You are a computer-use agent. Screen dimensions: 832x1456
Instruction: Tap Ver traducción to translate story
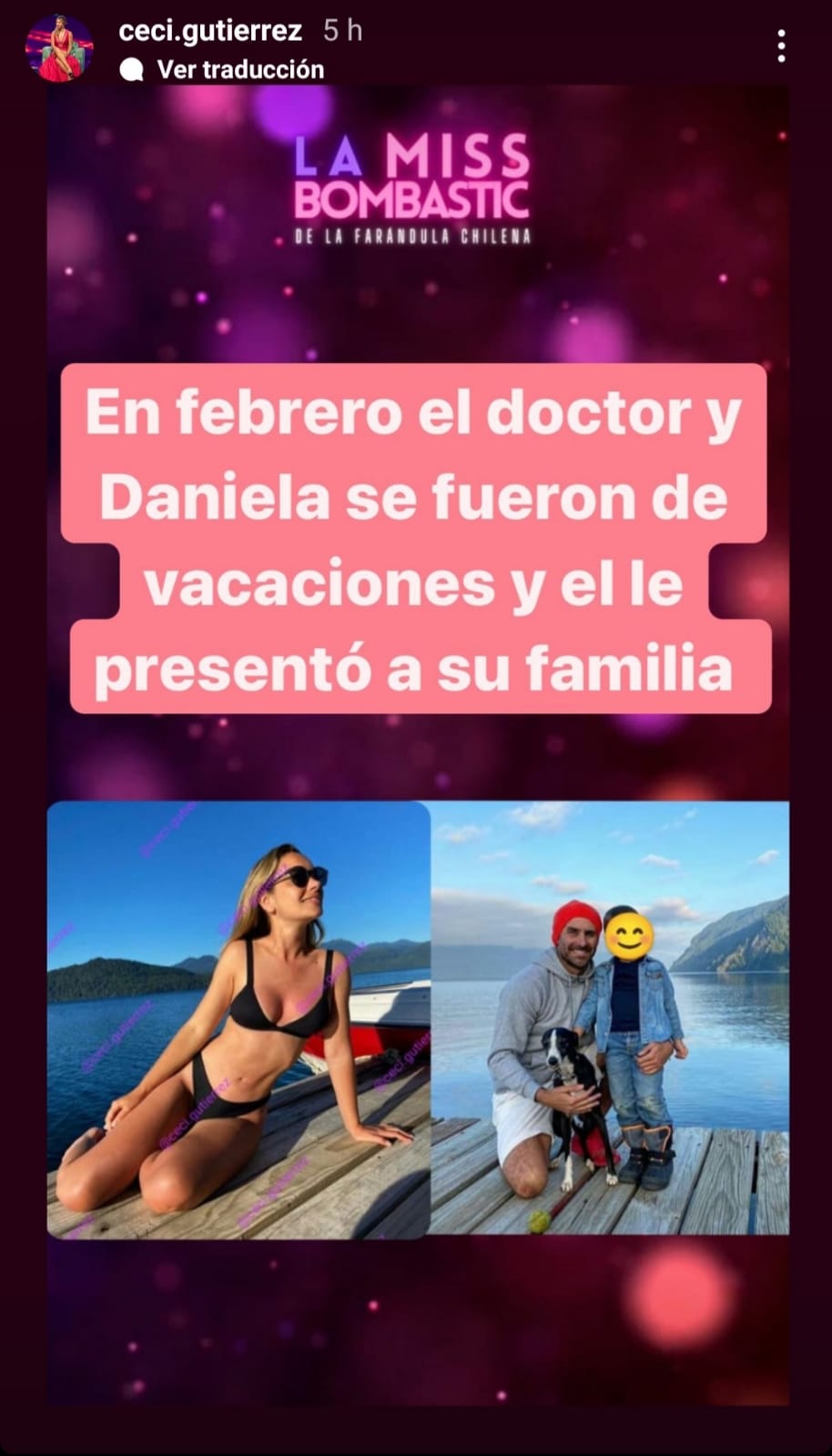(239, 69)
